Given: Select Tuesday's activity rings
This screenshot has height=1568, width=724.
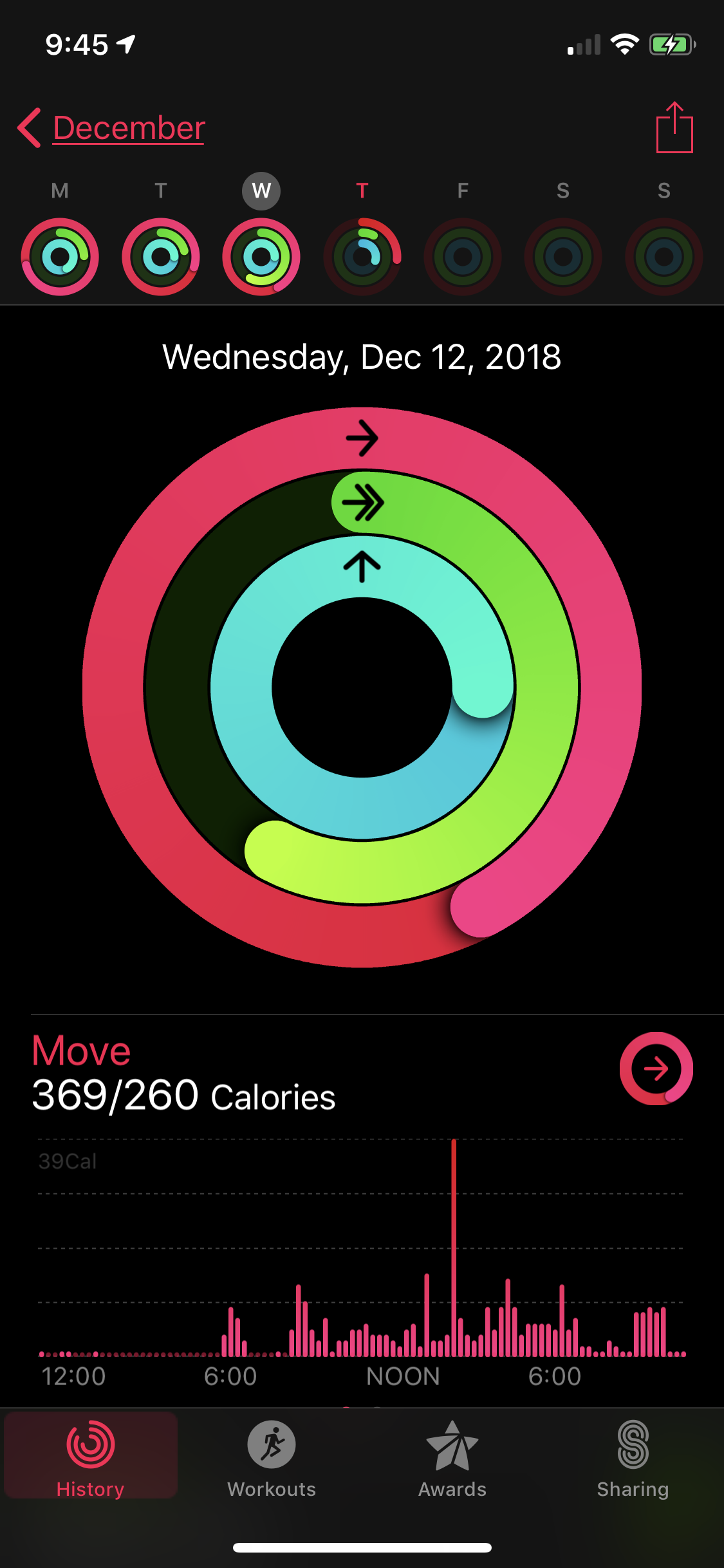Looking at the screenshot, I should (161, 256).
